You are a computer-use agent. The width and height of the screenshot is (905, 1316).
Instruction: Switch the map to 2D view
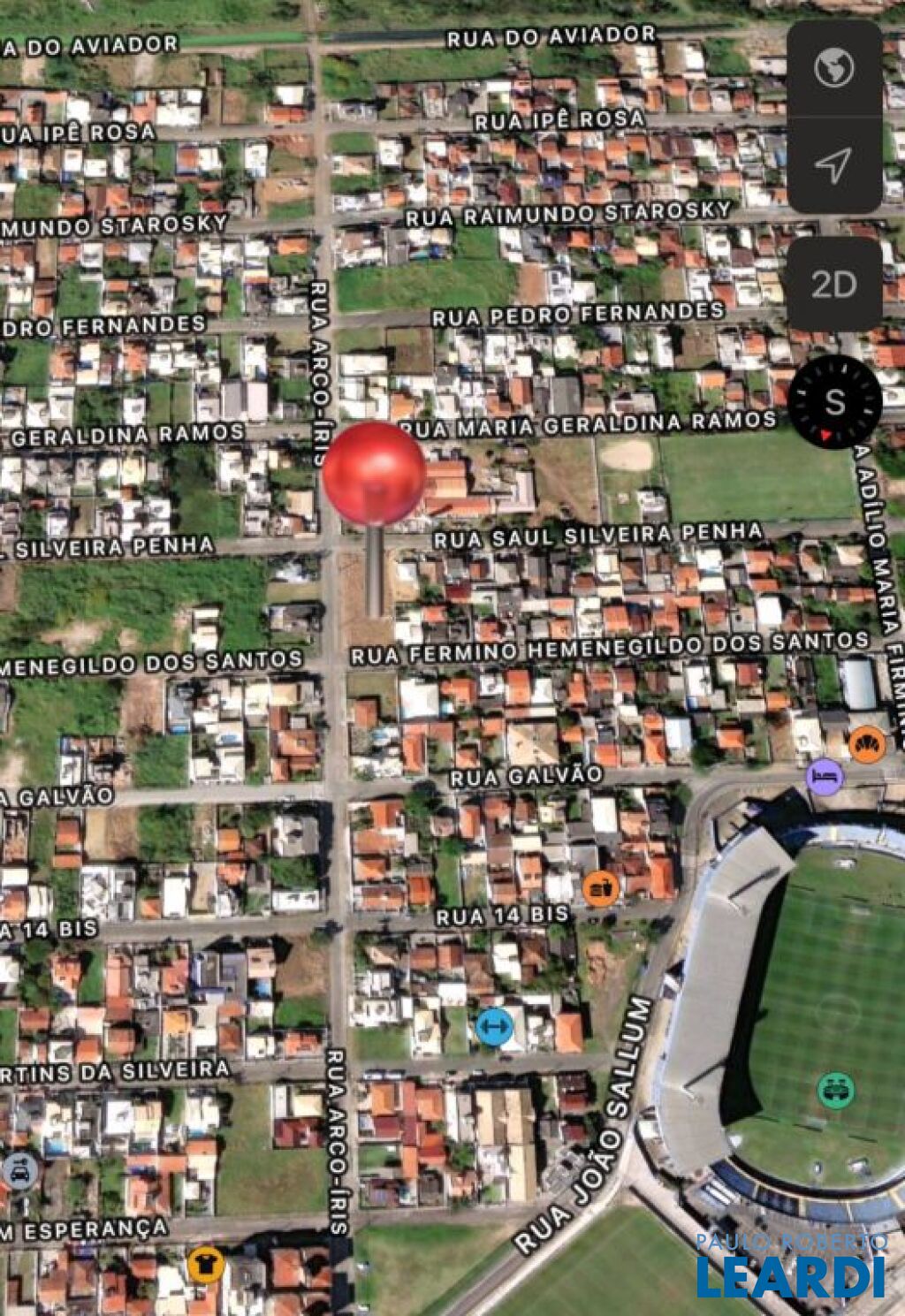(833, 284)
